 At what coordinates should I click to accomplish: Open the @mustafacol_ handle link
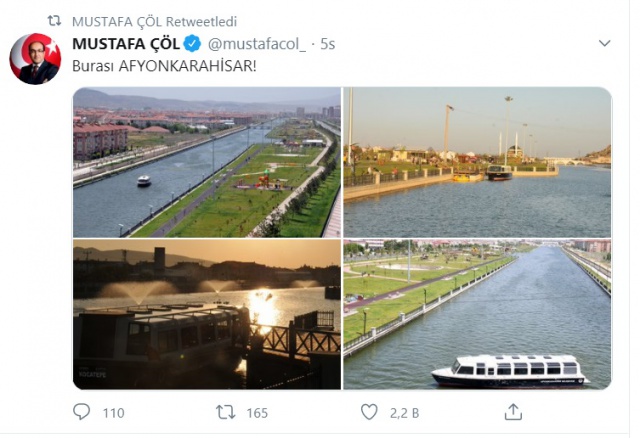[257, 44]
